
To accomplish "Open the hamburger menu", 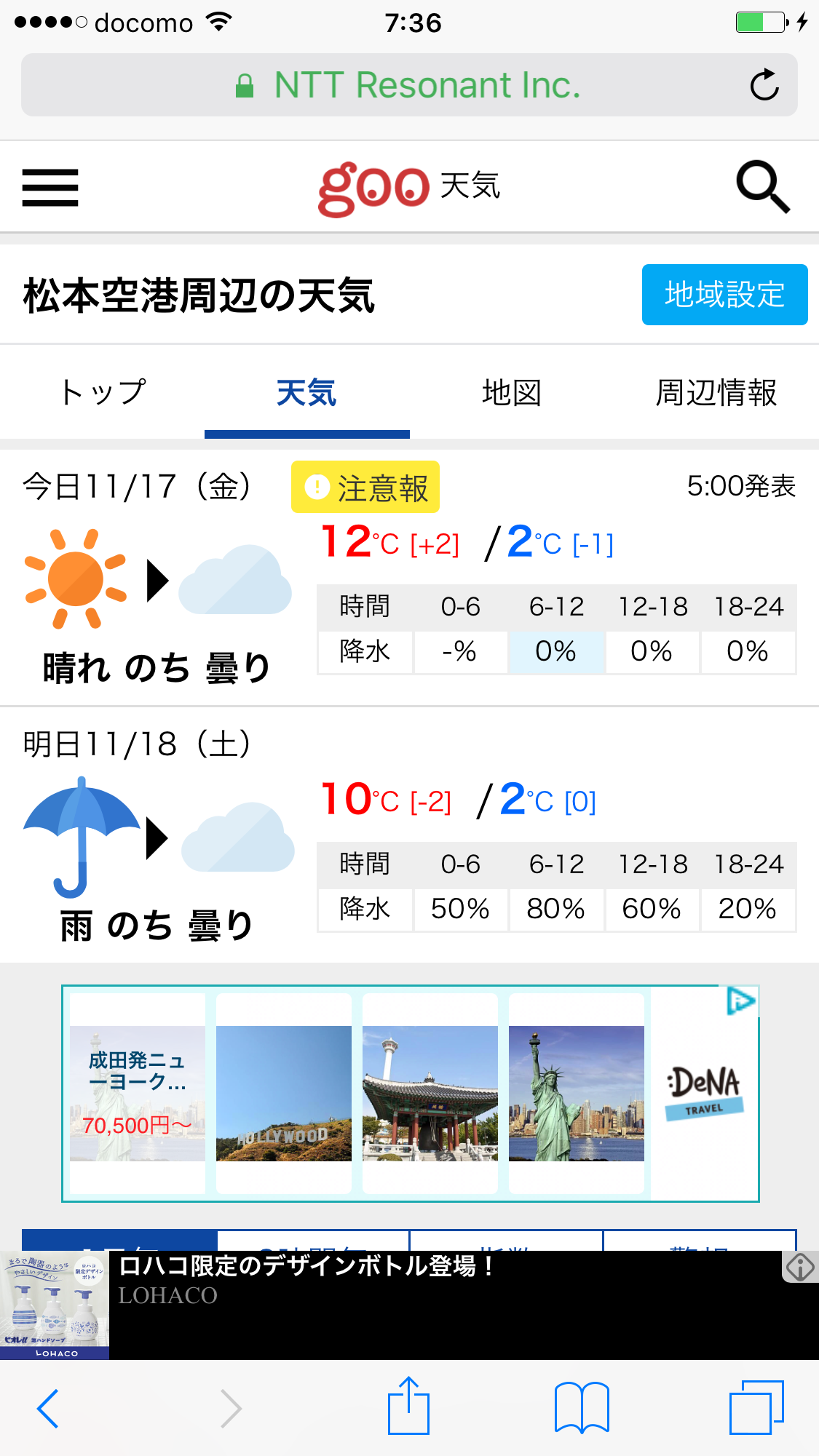I will (x=50, y=188).
